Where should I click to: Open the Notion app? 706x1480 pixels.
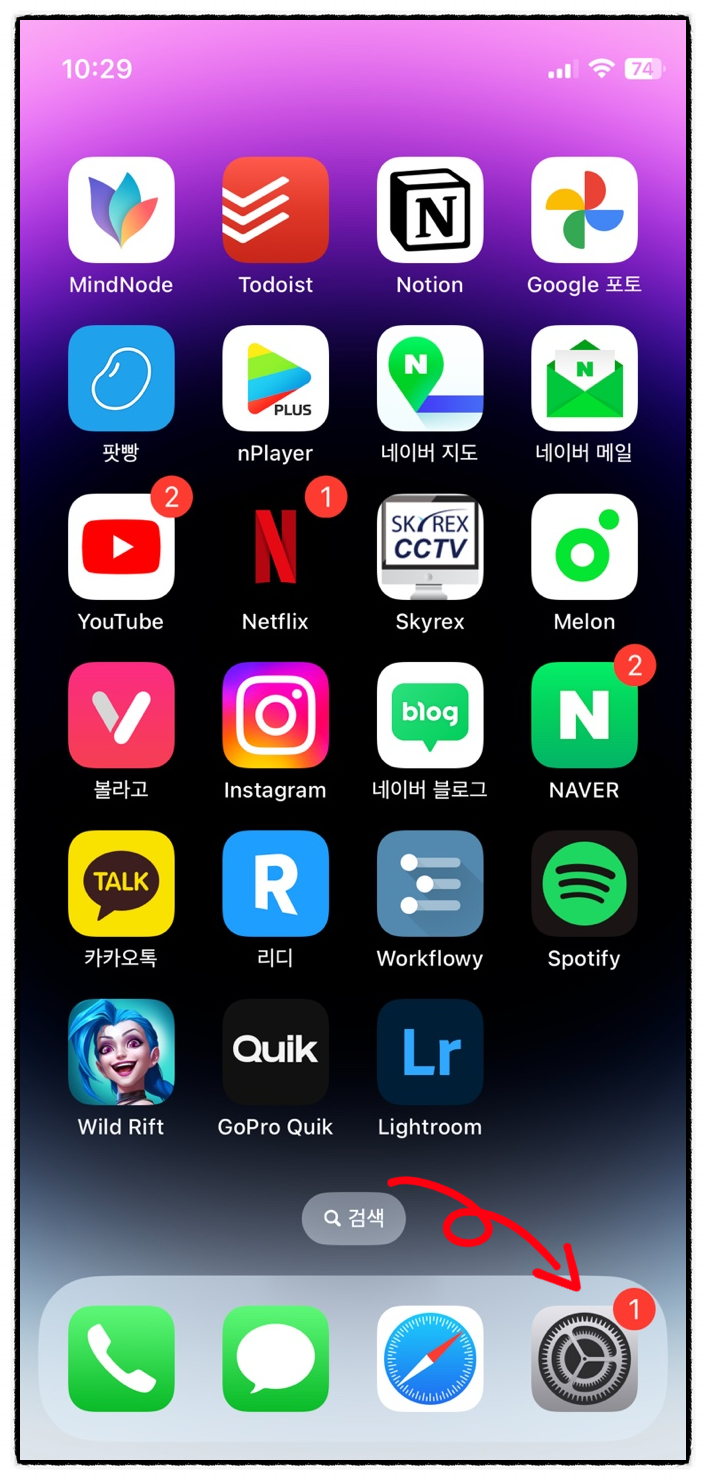pos(430,210)
